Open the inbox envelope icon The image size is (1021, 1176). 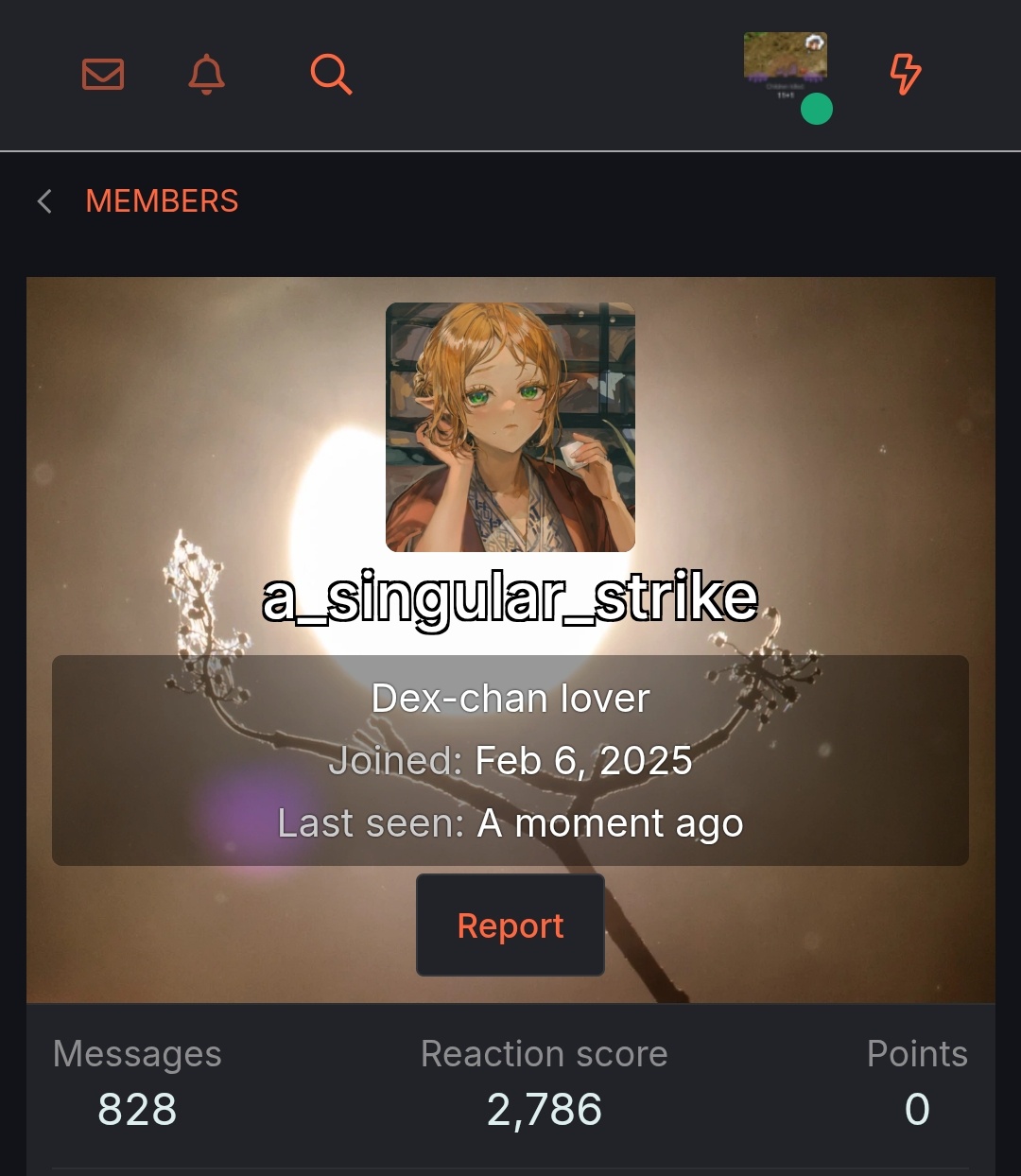point(104,75)
